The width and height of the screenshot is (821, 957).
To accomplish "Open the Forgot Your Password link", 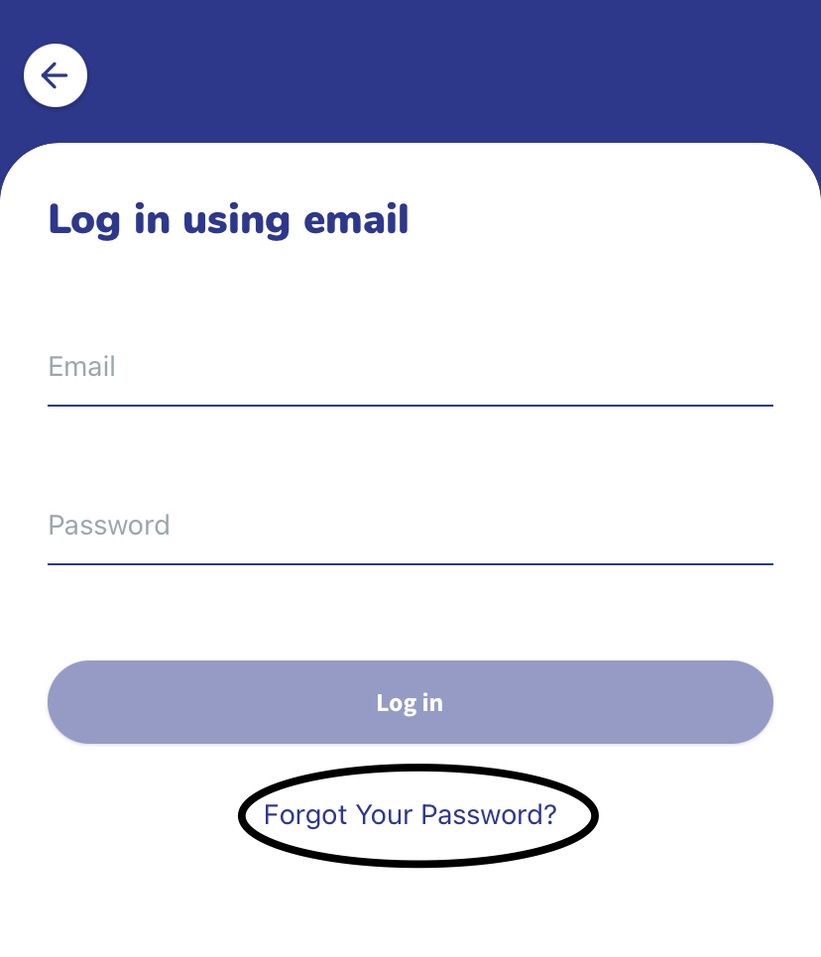I will pyautogui.click(x=410, y=815).
